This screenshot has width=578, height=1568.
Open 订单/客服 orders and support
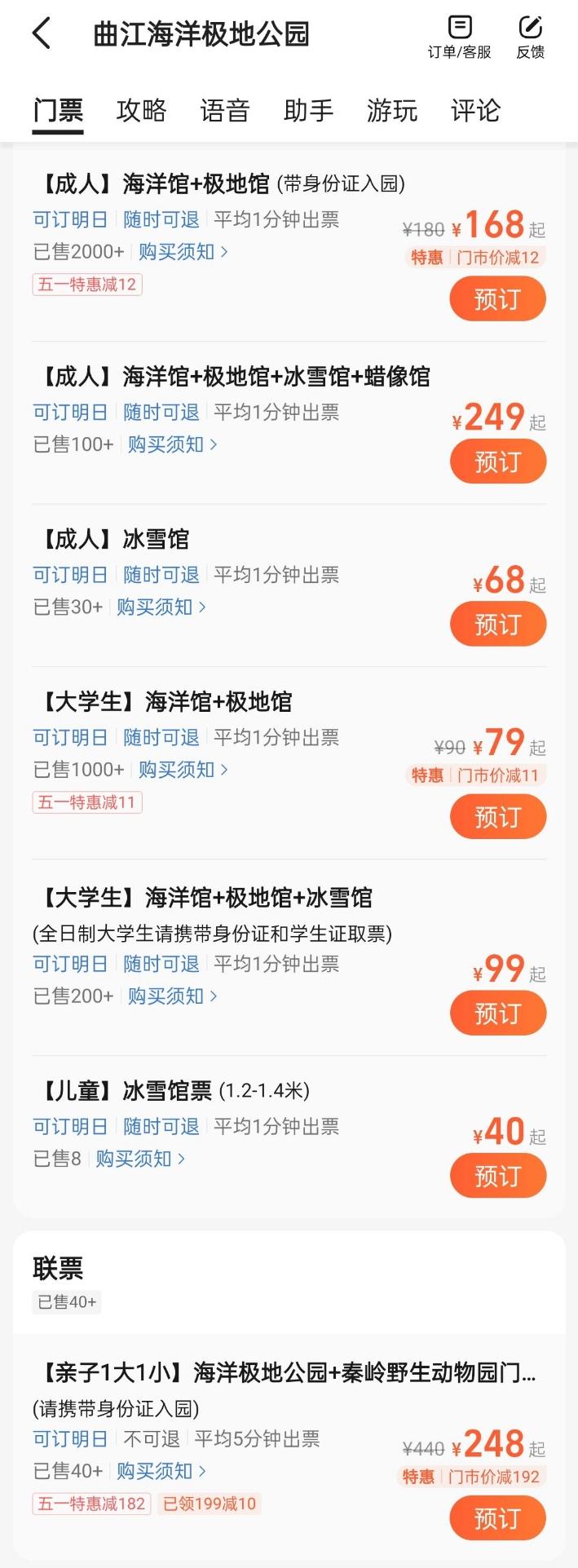(460, 38)
